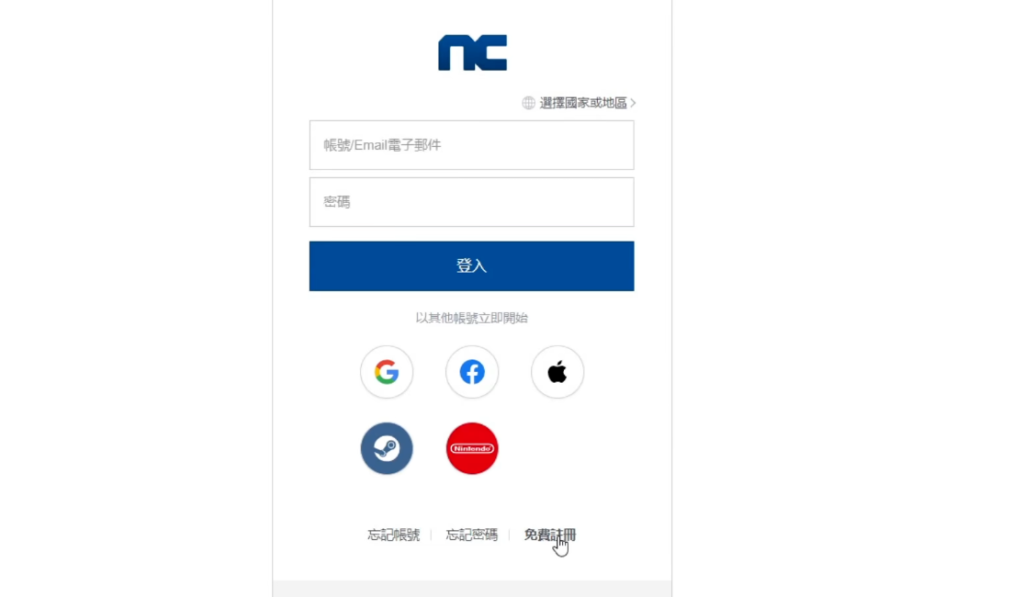1024x597 pixels.
Task: Tap the blue 登入 login button
Action: (471, 266)
